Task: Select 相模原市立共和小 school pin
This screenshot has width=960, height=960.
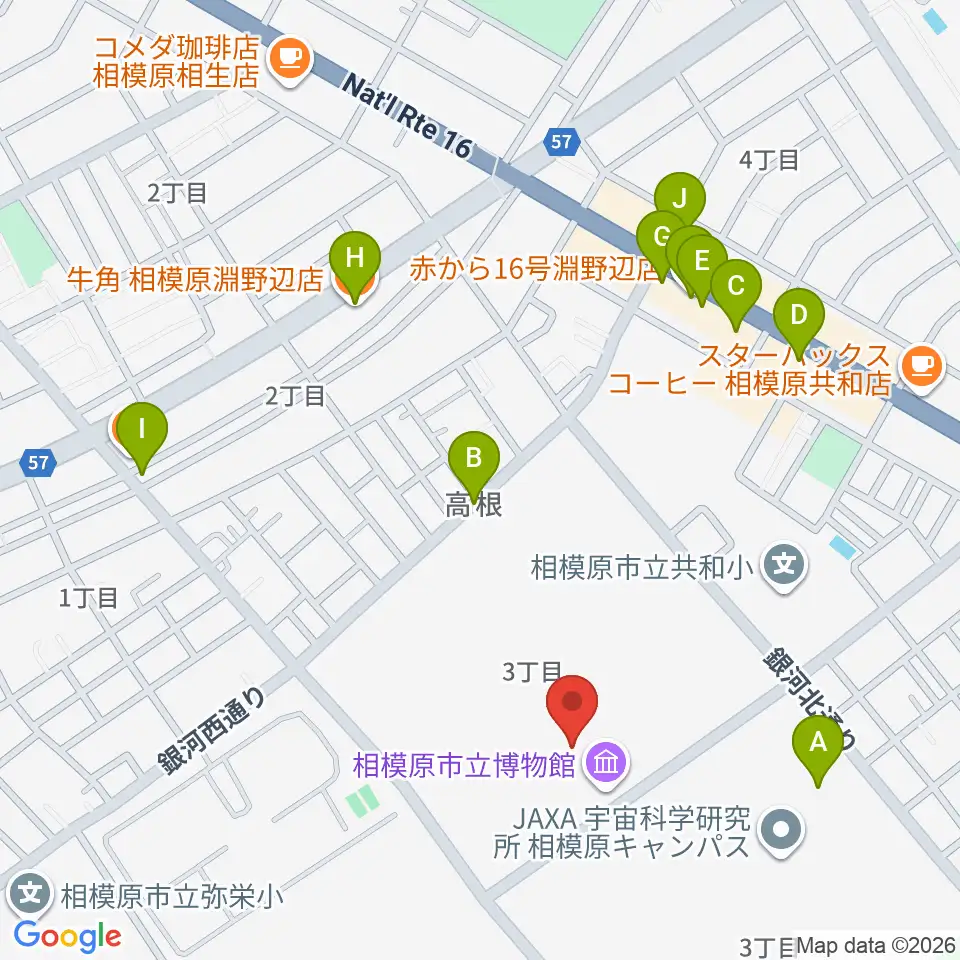Action: click(784, 566)
